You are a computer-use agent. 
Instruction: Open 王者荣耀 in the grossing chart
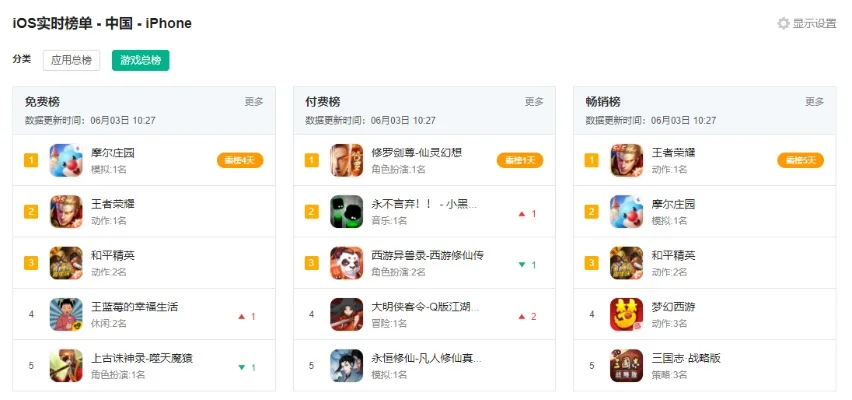click(x=673, y=153)
